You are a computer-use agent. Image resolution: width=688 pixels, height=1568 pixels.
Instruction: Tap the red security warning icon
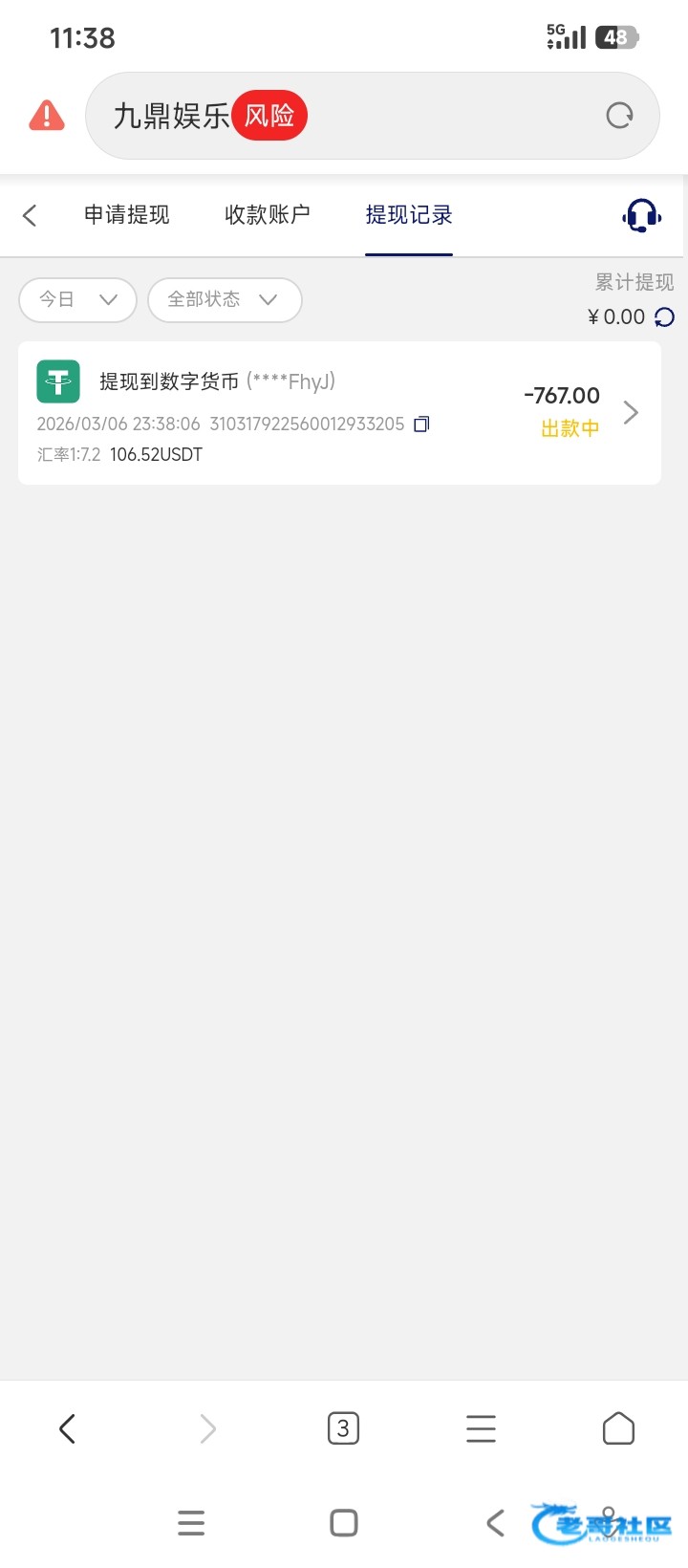click(47, 116)
